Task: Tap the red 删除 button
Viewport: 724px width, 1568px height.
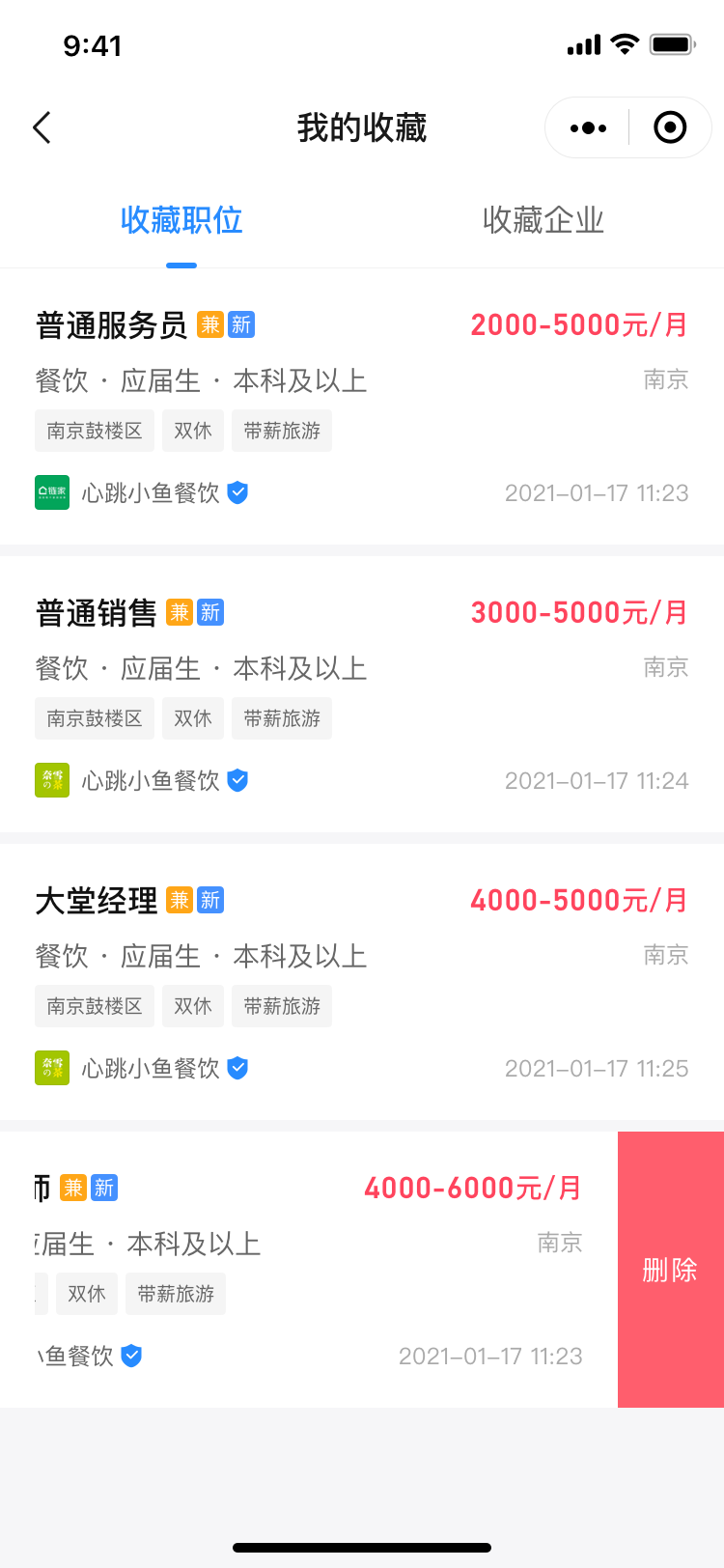Action: (x=670, y=1271)
